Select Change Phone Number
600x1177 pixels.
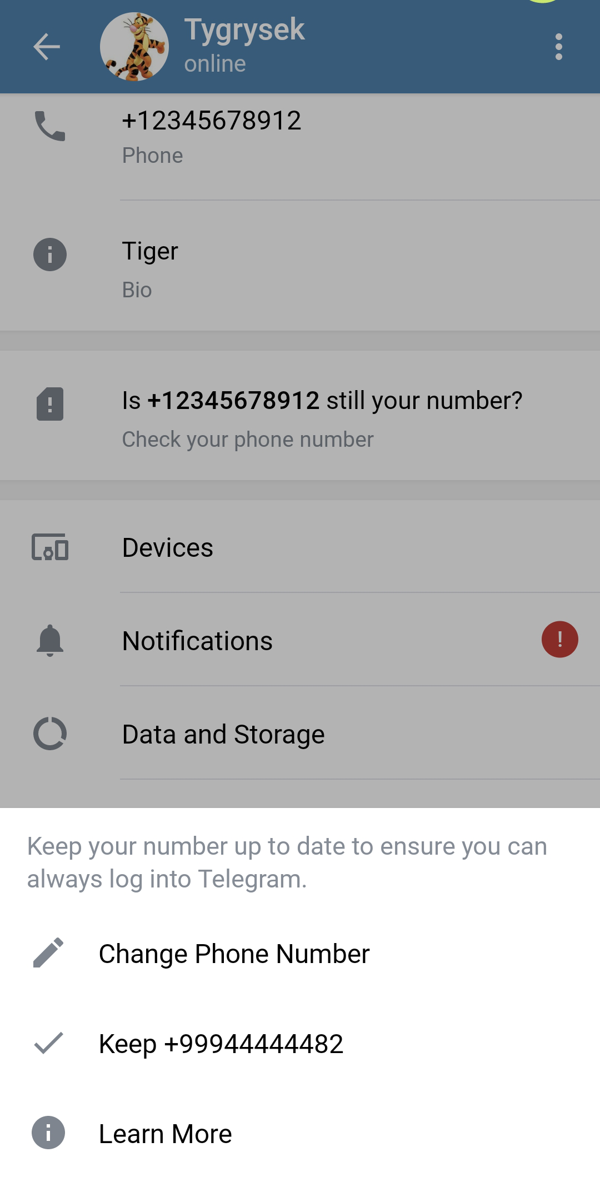pyautogui.click(x=300, y=954)
